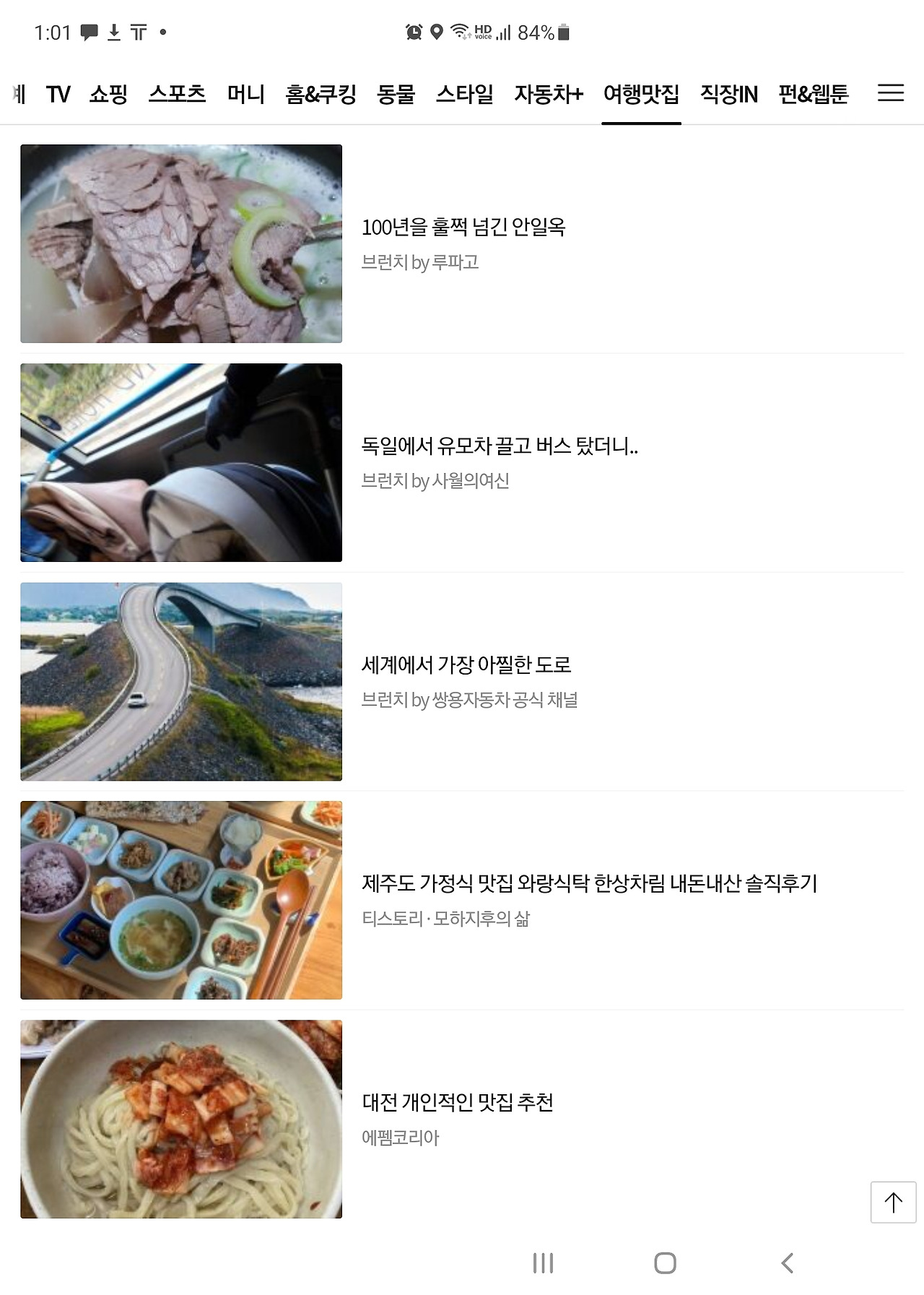
Task: Jump back to top with the arrow button
Action: tap(893, 1202)
